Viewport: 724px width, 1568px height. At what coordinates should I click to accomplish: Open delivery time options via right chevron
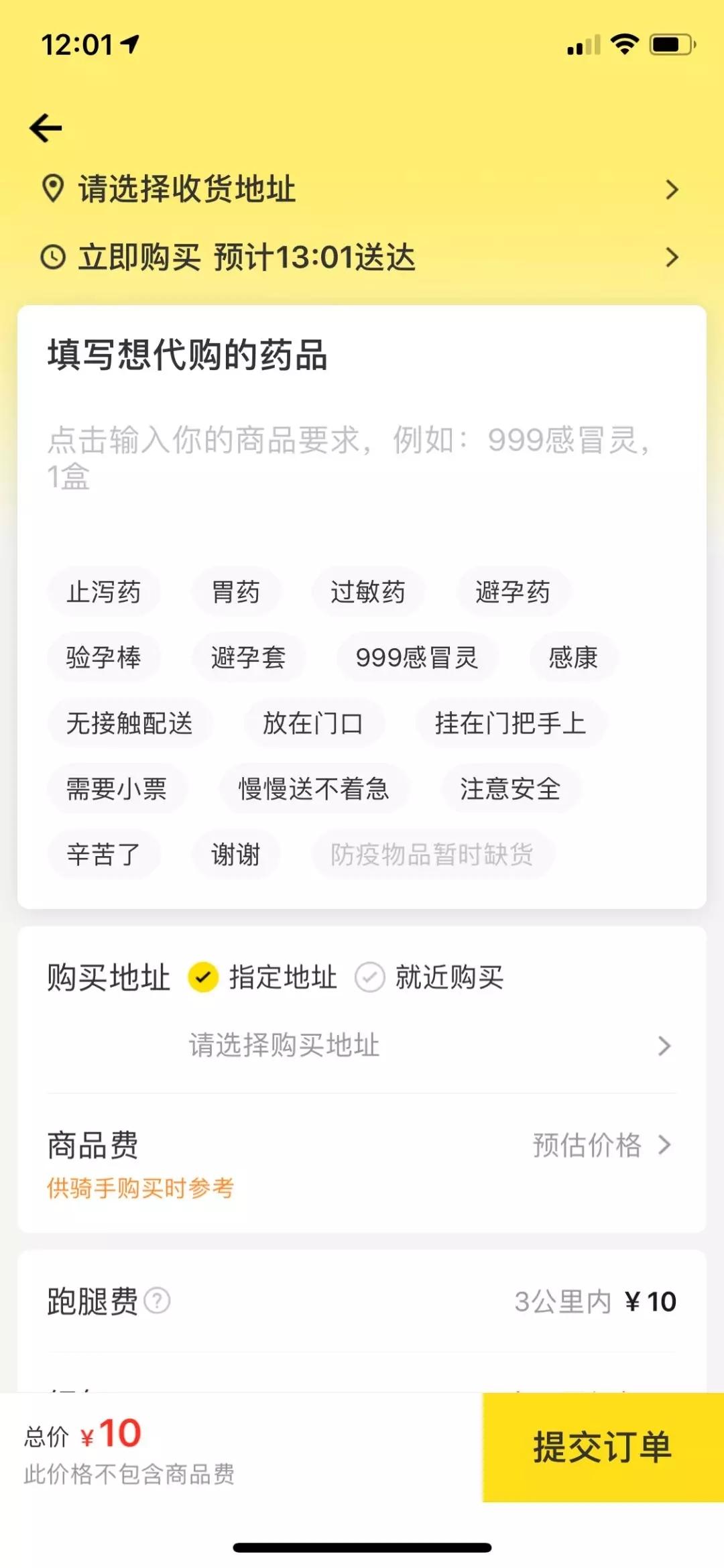tap(672, 257)
